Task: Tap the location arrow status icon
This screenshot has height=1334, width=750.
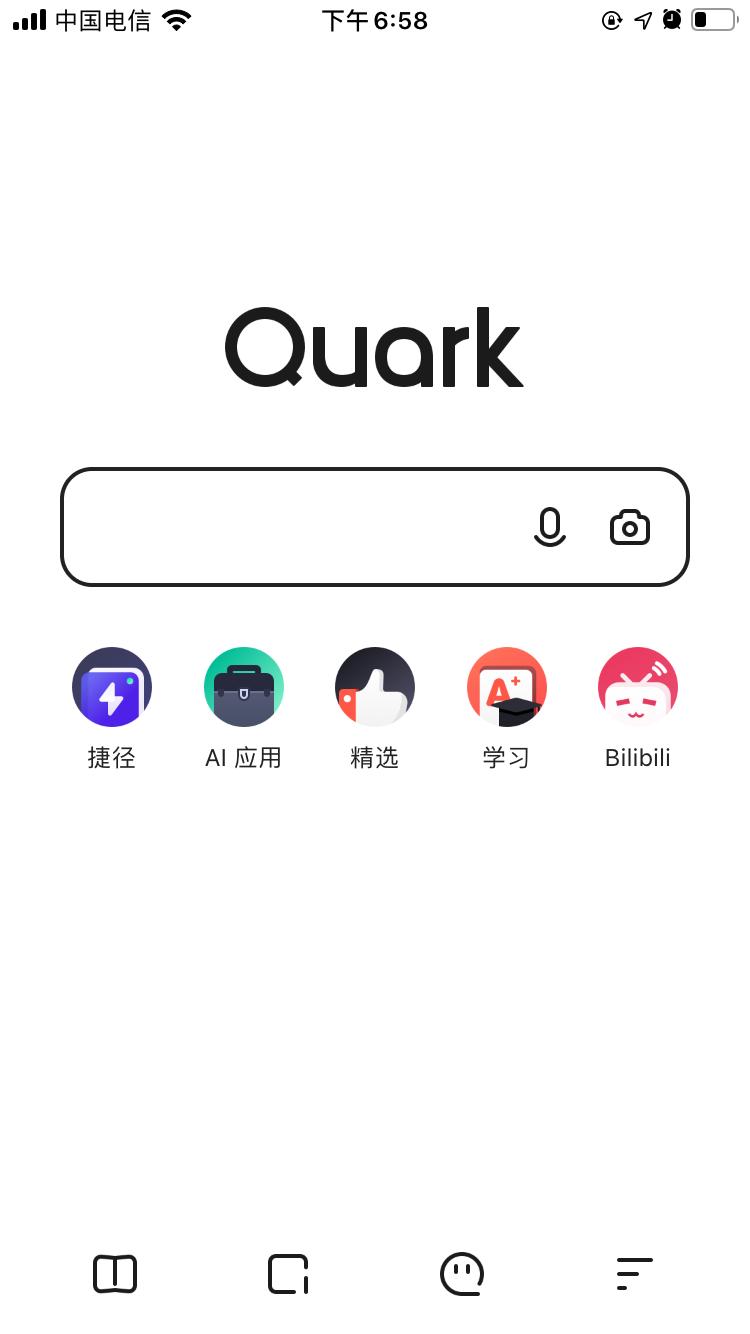Action: [x=641, y=19]
